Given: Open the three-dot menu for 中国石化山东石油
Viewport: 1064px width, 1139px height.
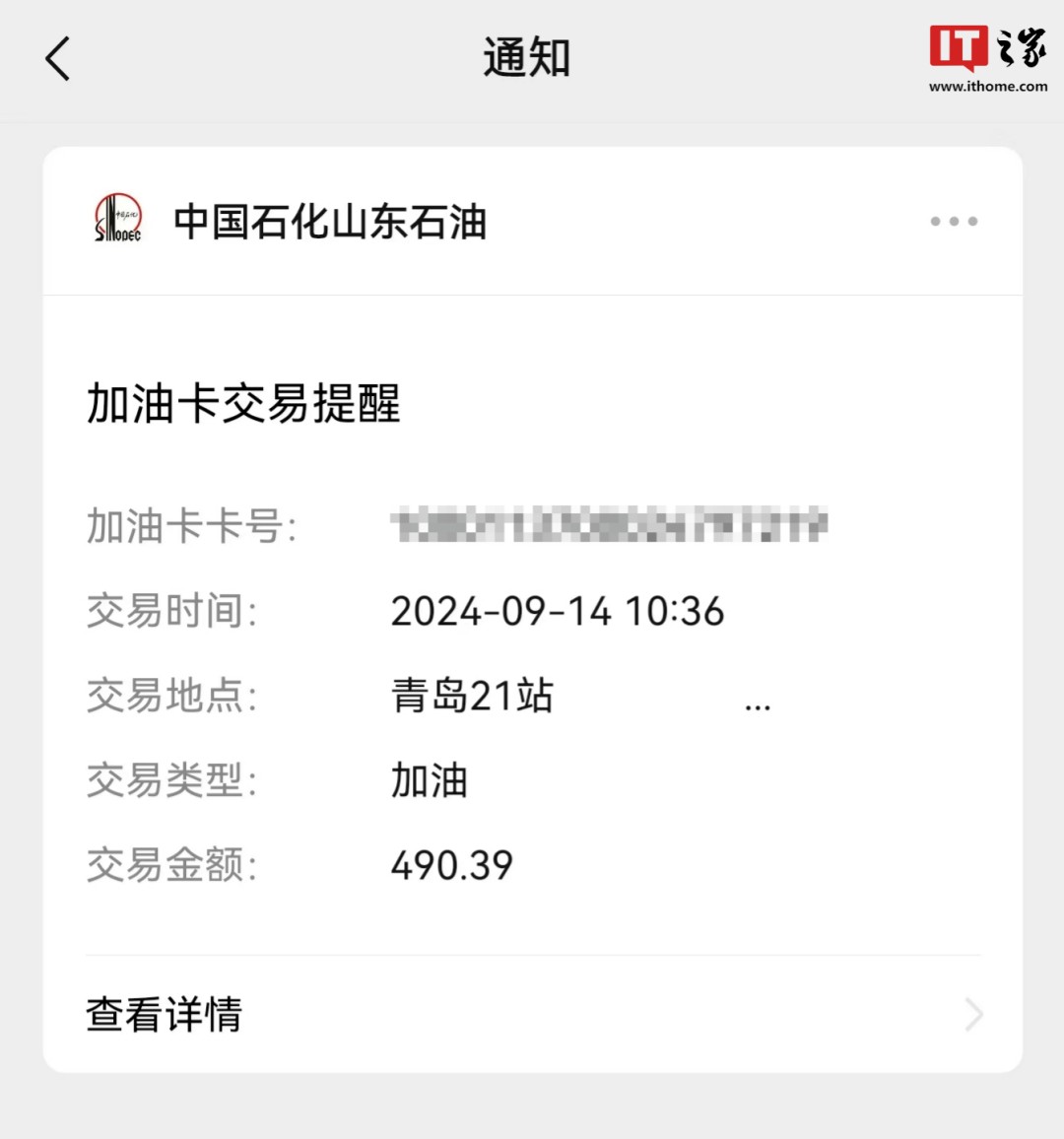Looking at the screenshot, I should click(x=954, y=222).
